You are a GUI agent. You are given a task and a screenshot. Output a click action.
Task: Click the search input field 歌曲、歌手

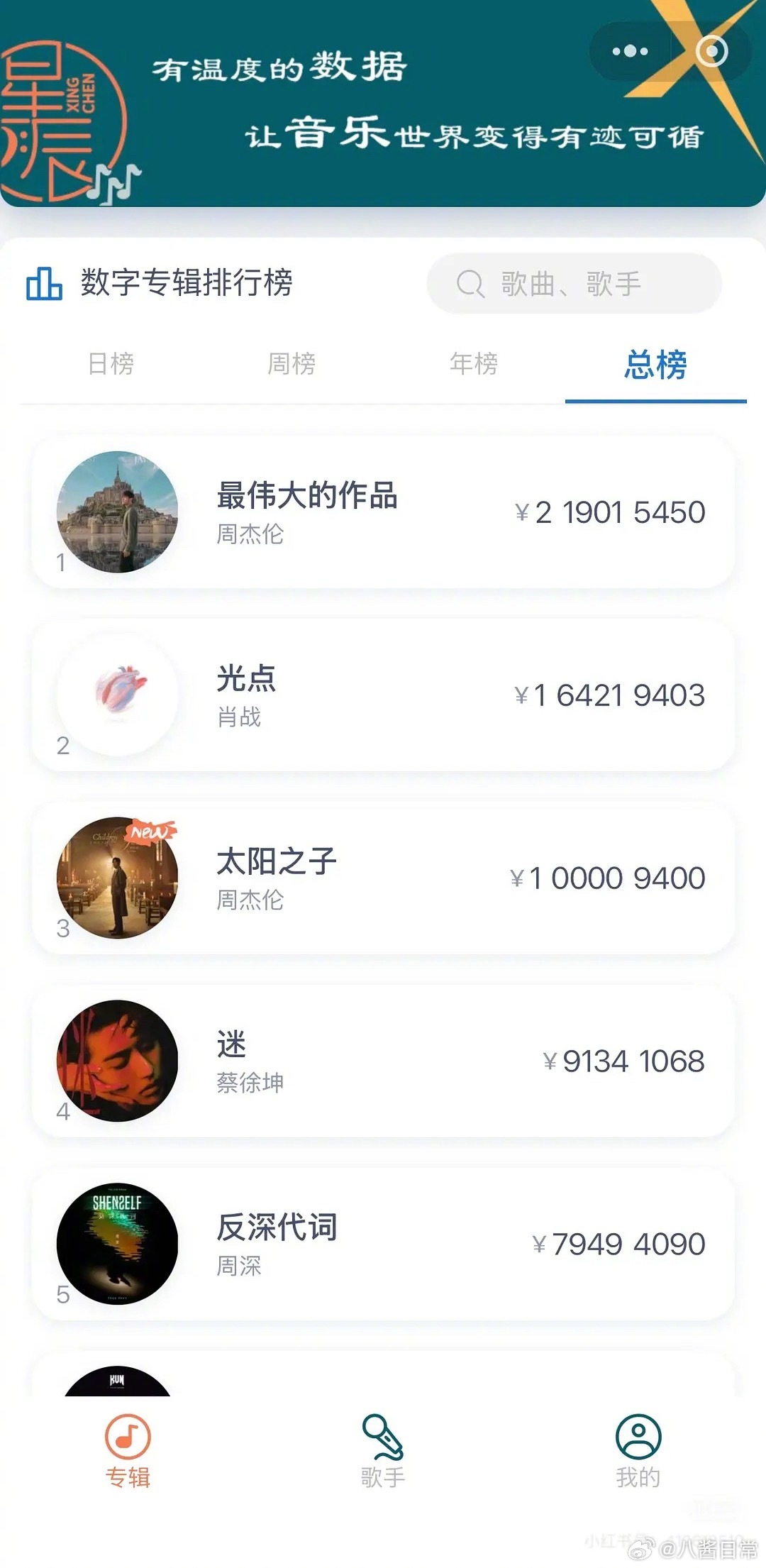574,283
